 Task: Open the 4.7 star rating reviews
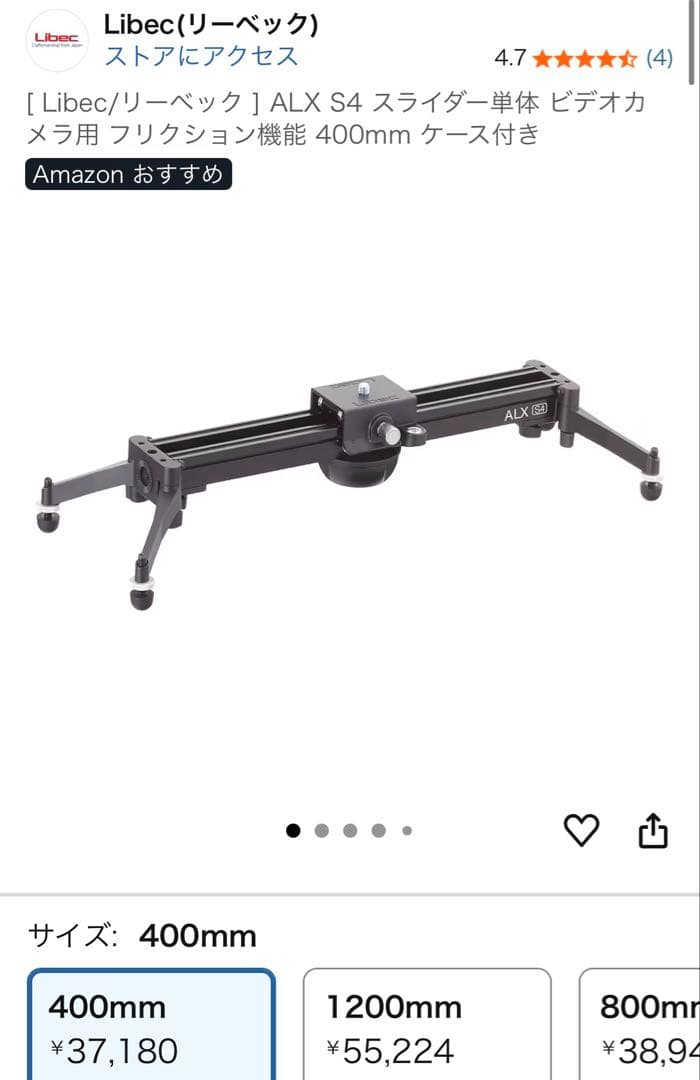[583, 58]
